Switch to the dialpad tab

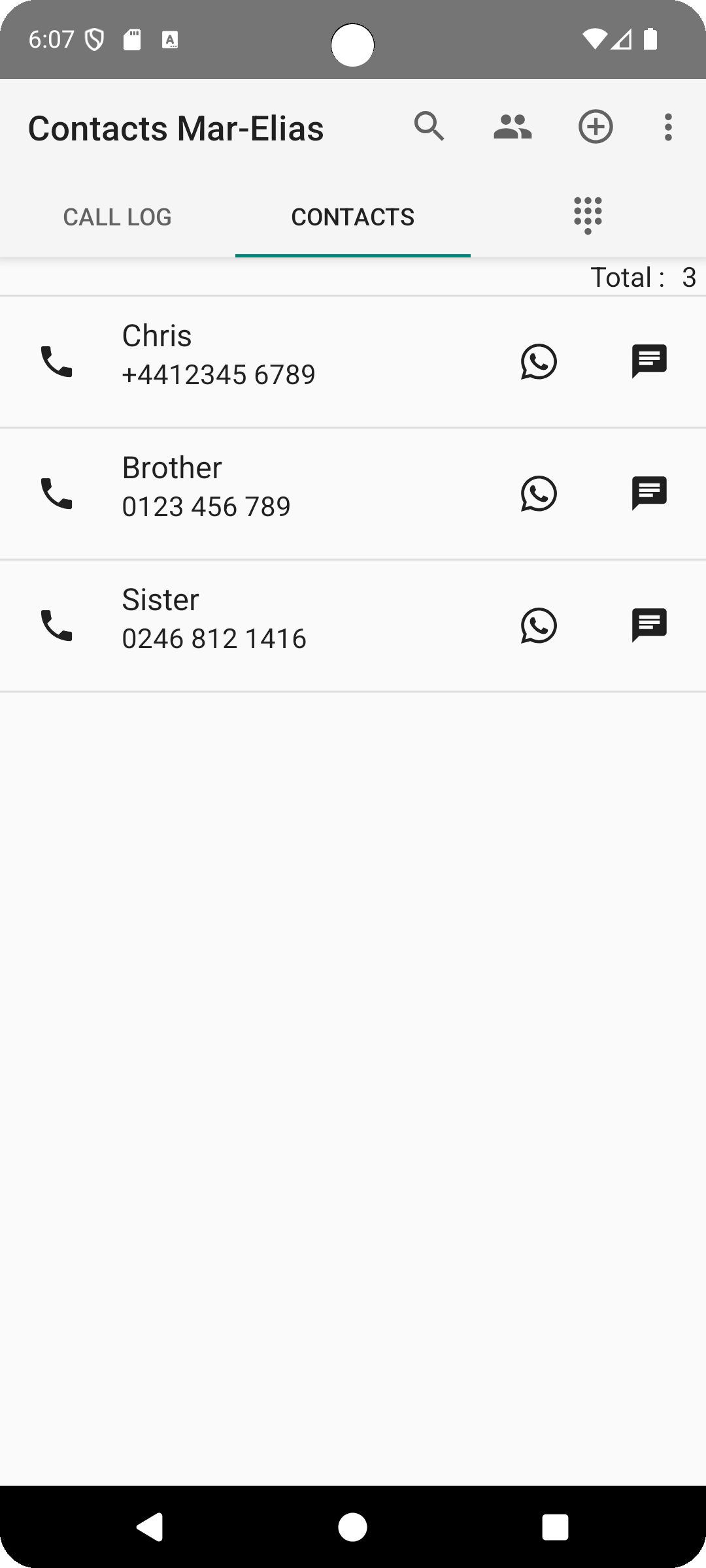point(588,216)
